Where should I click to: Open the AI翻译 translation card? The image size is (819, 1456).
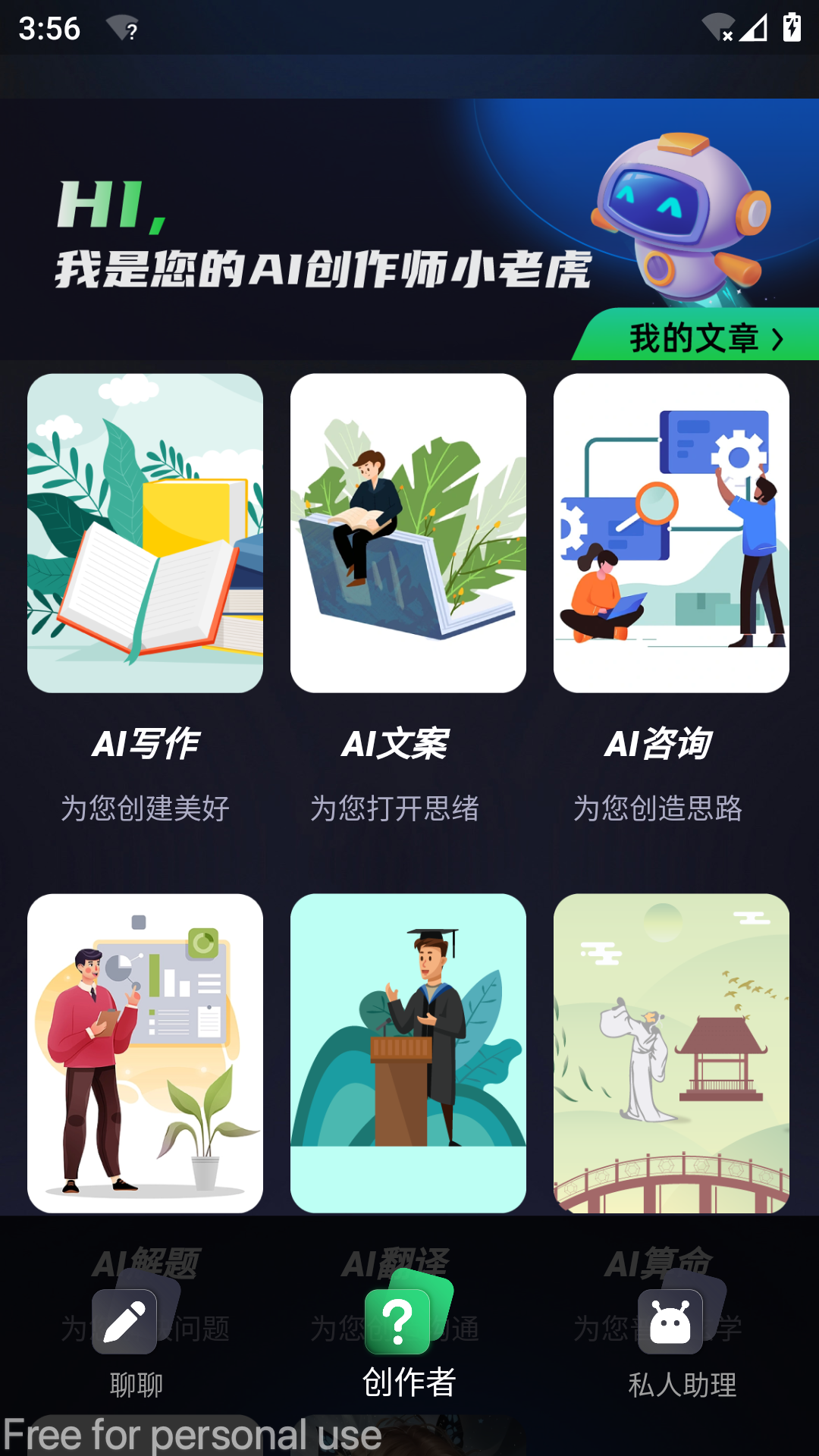408,1053
